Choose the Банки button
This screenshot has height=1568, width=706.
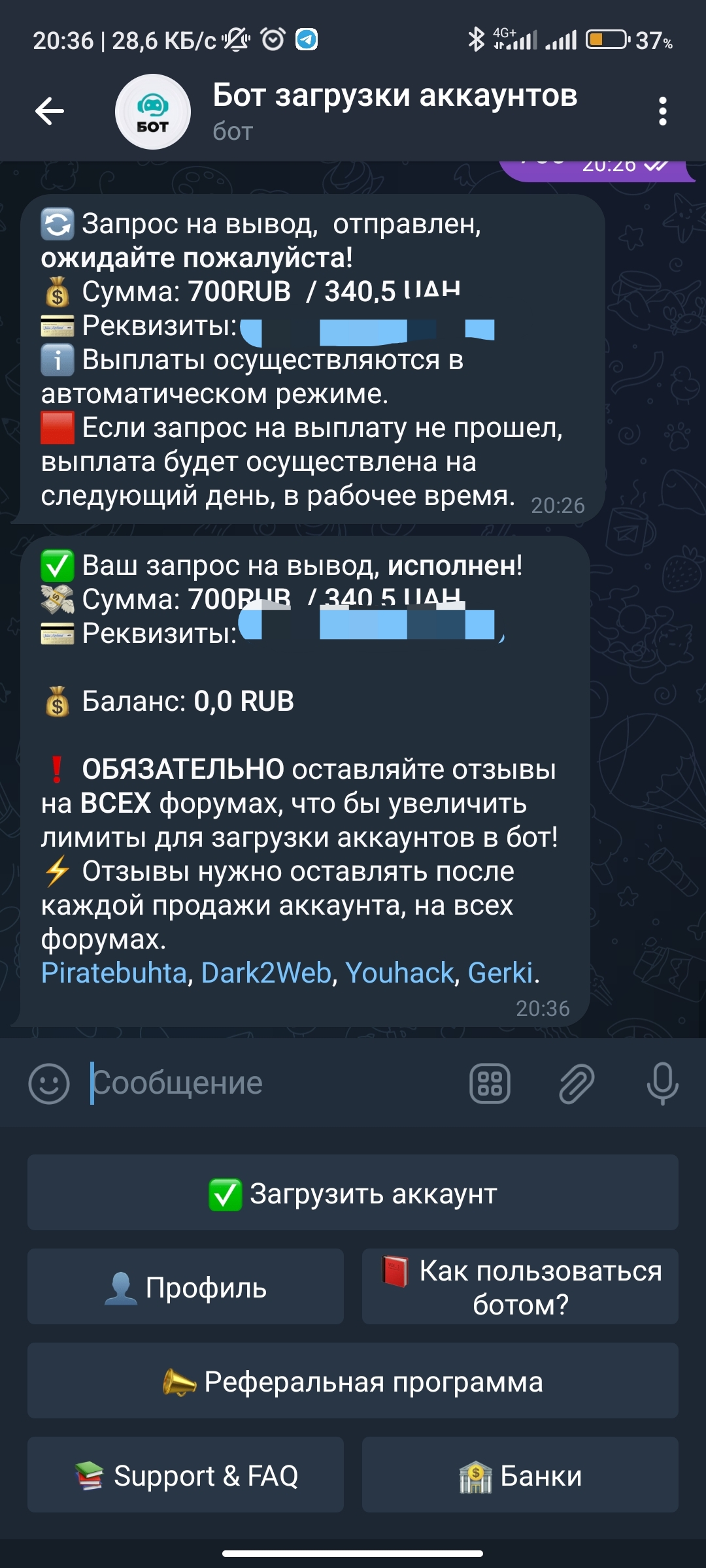click(x=520, y=1475)
